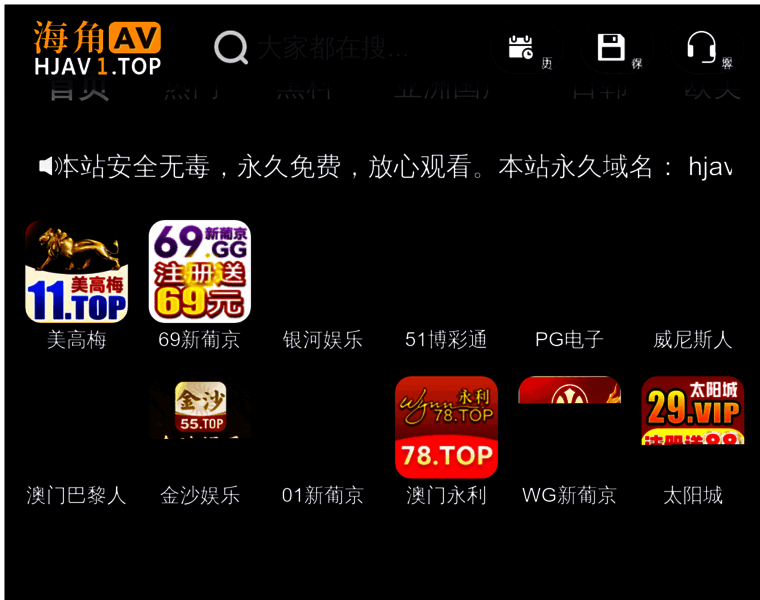Image resolution: width=760 pixels, height=600 pixels.
Task: Select the 51博彩通 grid item
Action: (446, 290)
